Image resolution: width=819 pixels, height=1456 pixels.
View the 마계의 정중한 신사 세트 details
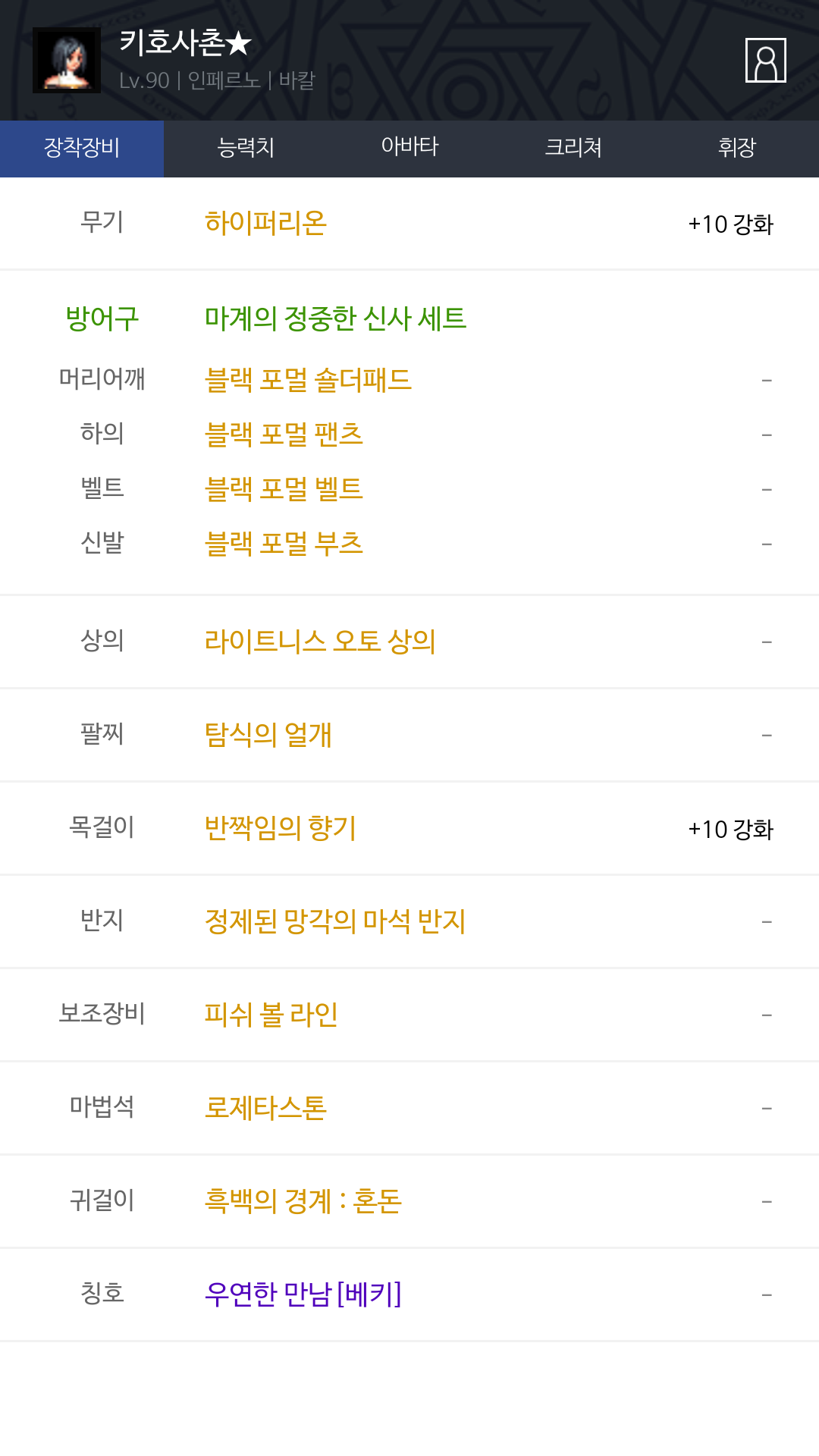click(x=335, y=318)
